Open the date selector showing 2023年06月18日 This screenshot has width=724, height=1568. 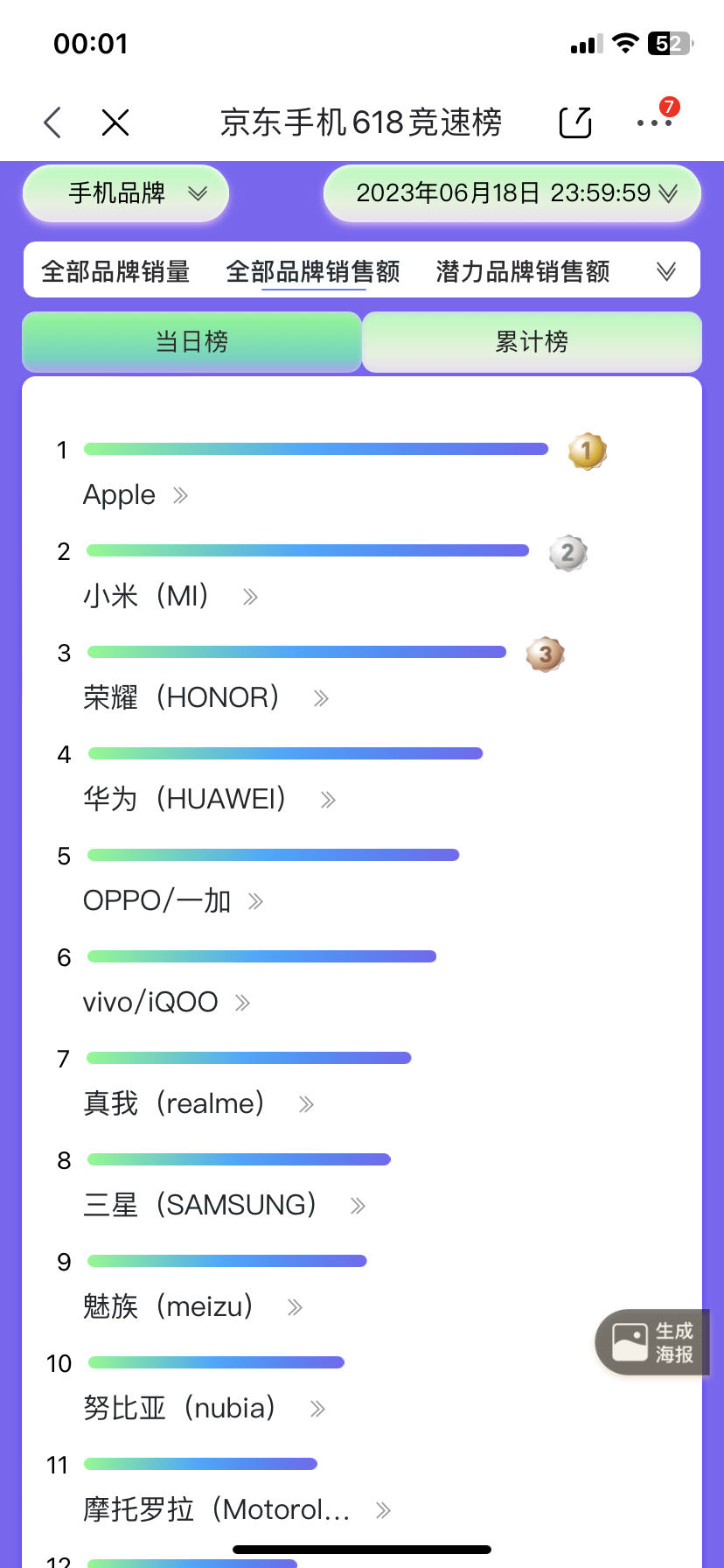pos(512,193)
